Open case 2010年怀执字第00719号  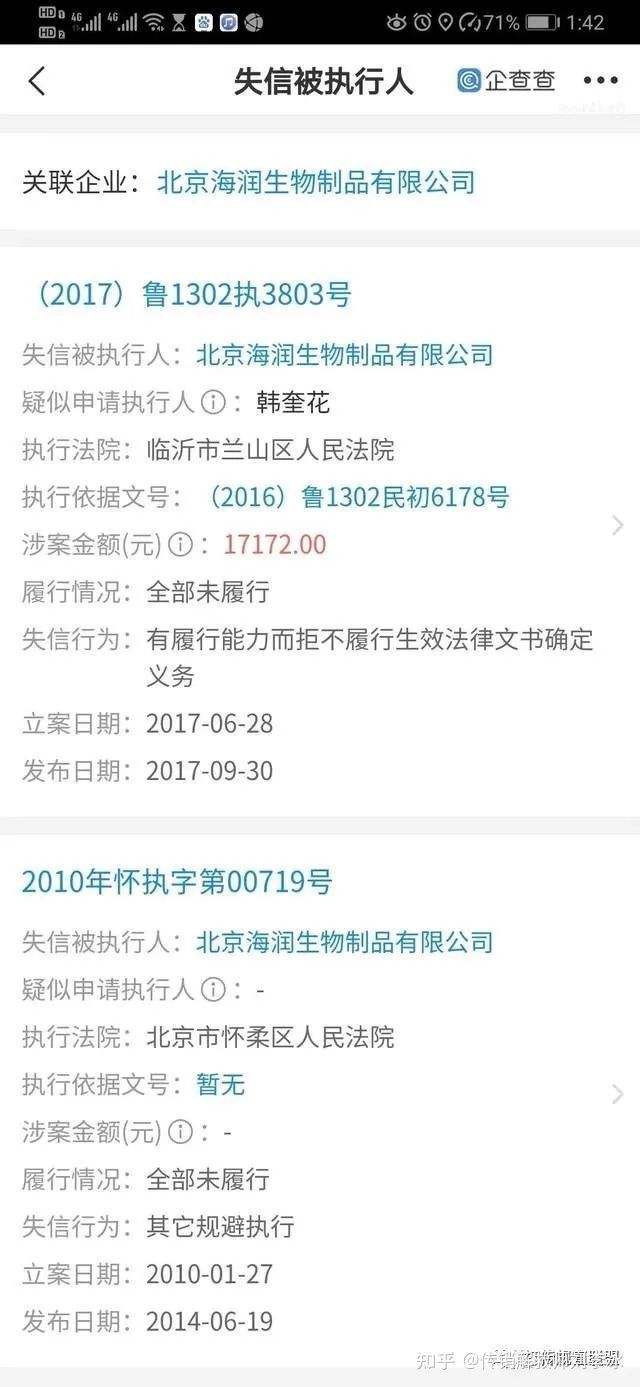click(177, 881)
